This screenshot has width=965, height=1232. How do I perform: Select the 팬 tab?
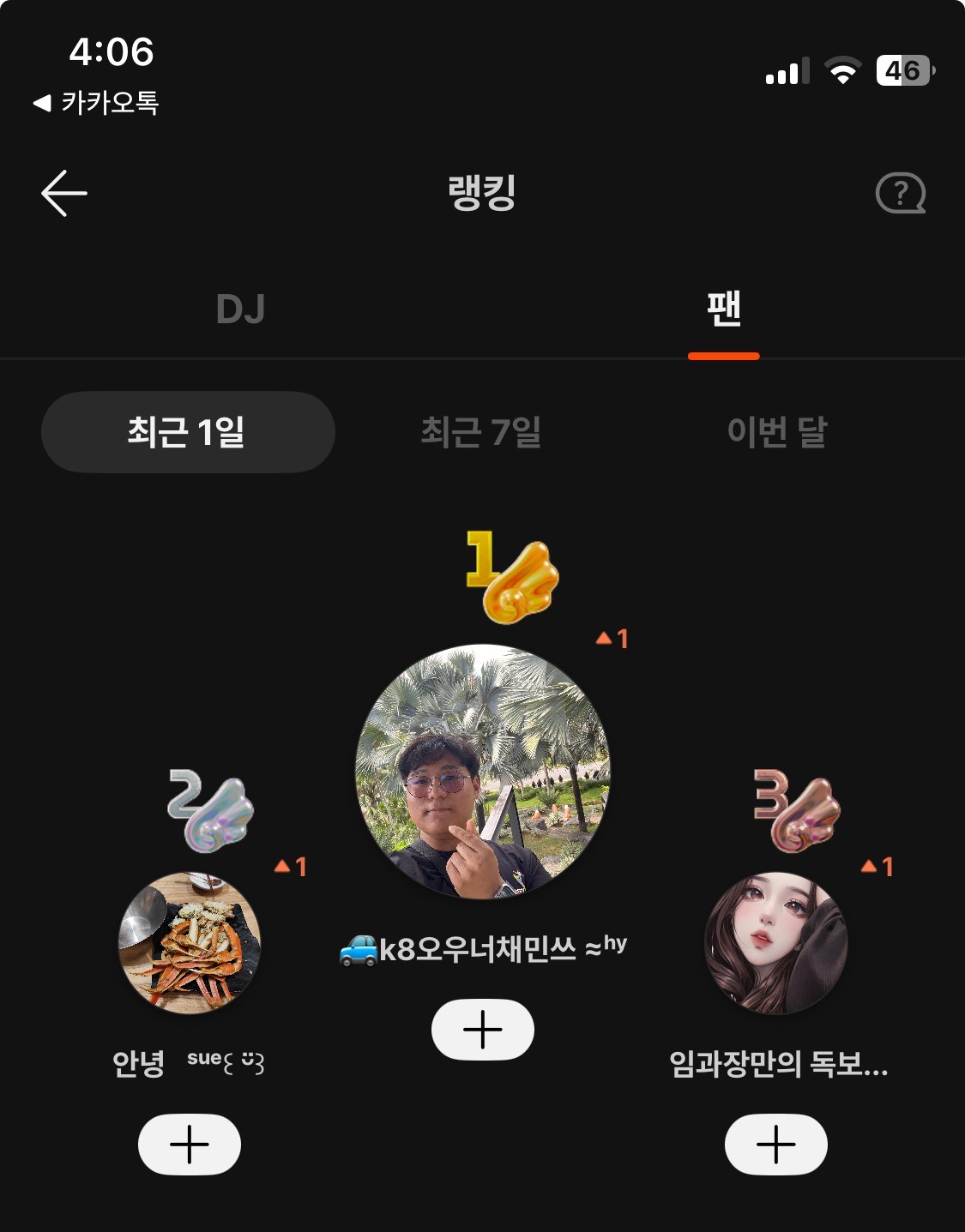tap(723, 310)
